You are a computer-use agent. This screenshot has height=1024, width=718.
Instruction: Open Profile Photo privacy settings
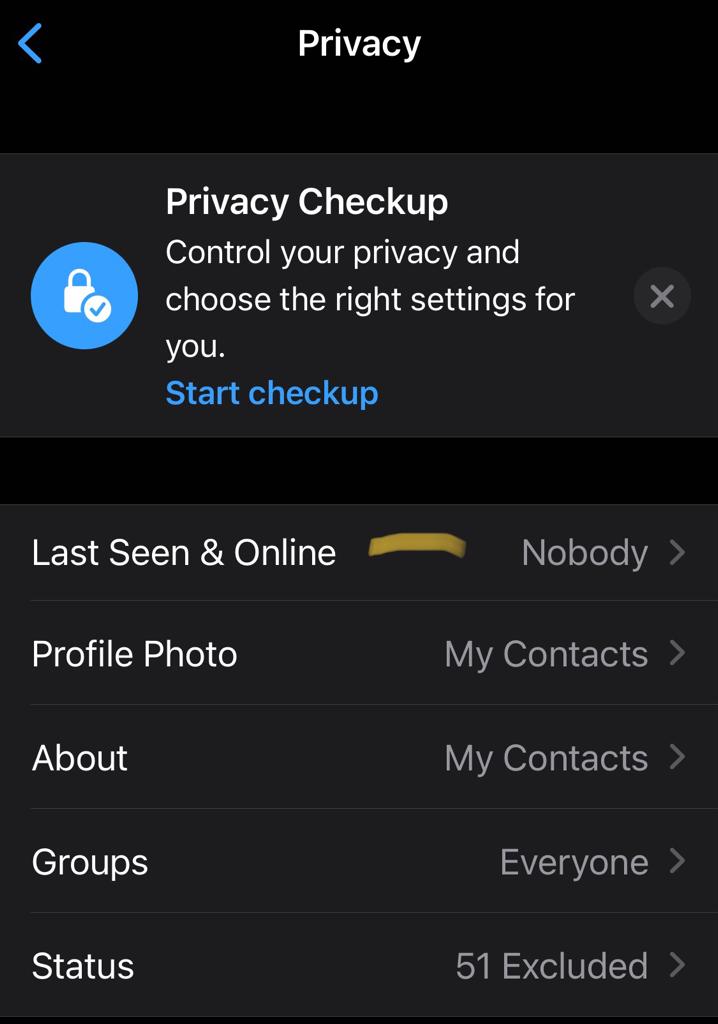click(x=358, y=654)
